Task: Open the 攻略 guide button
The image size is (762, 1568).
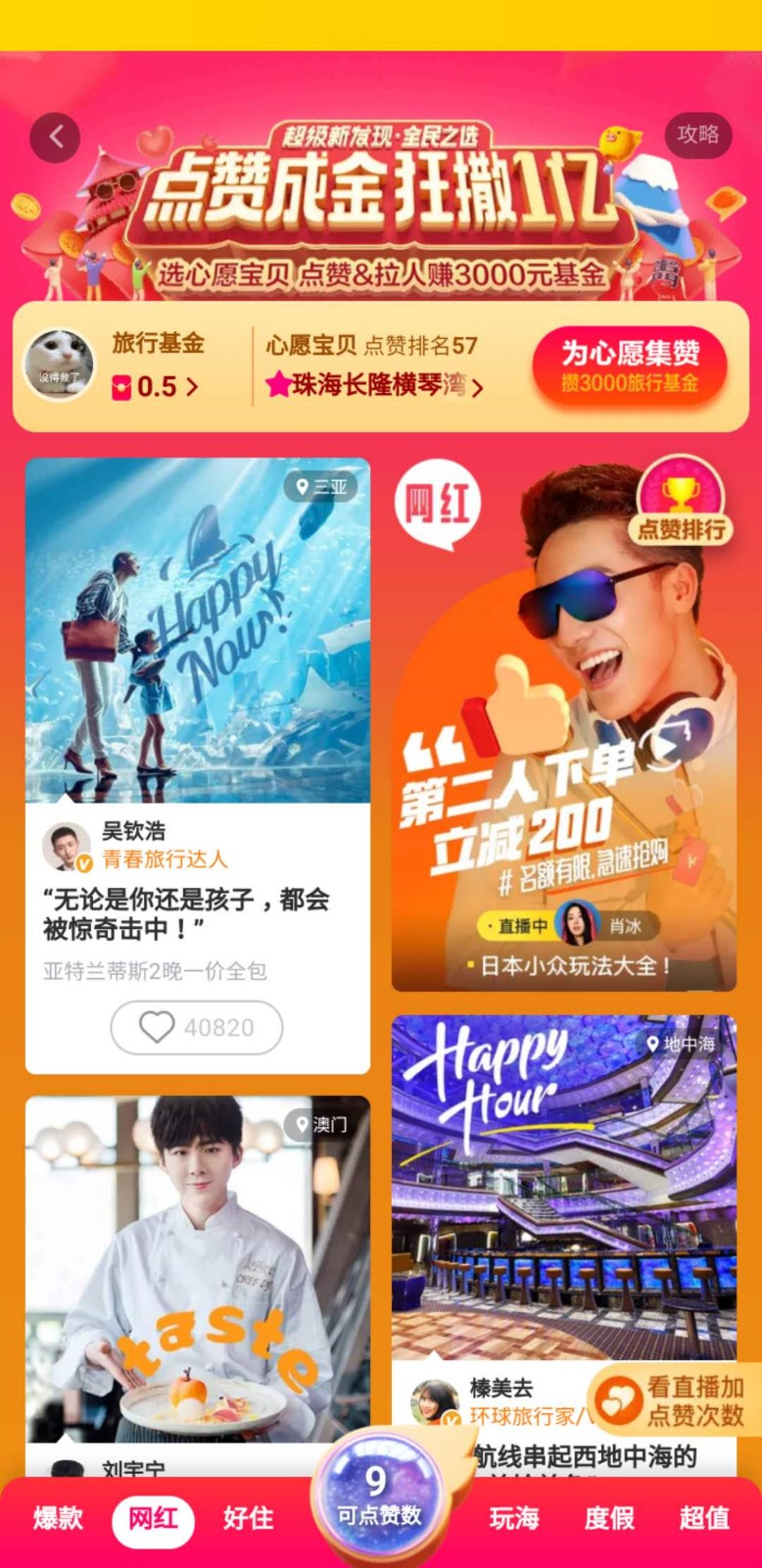Action: pos(697,134)
